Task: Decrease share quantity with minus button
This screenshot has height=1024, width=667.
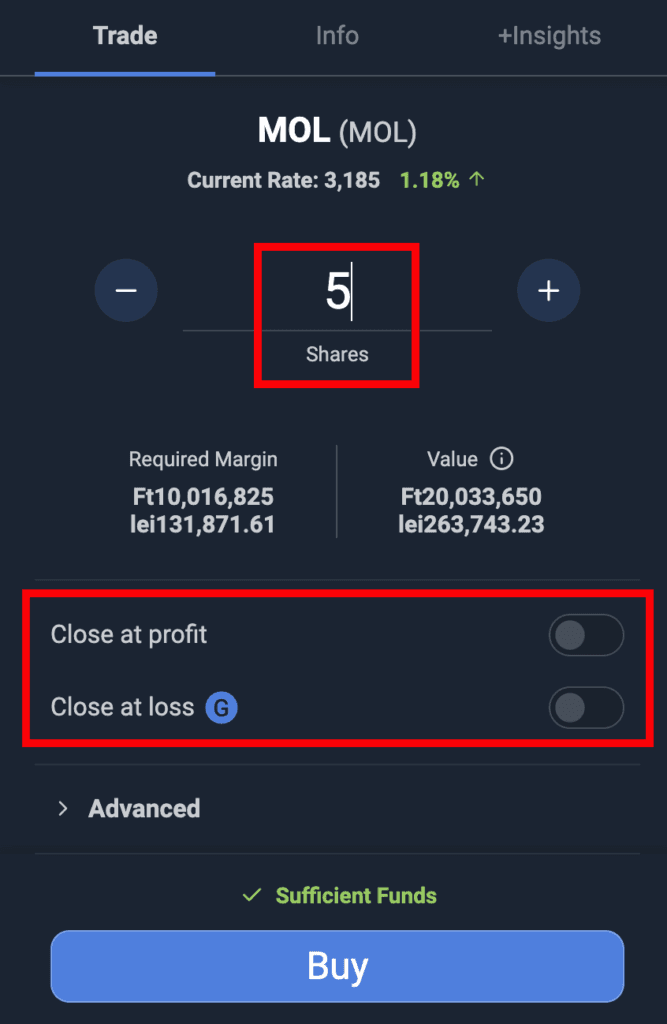Action: (126, 291)
